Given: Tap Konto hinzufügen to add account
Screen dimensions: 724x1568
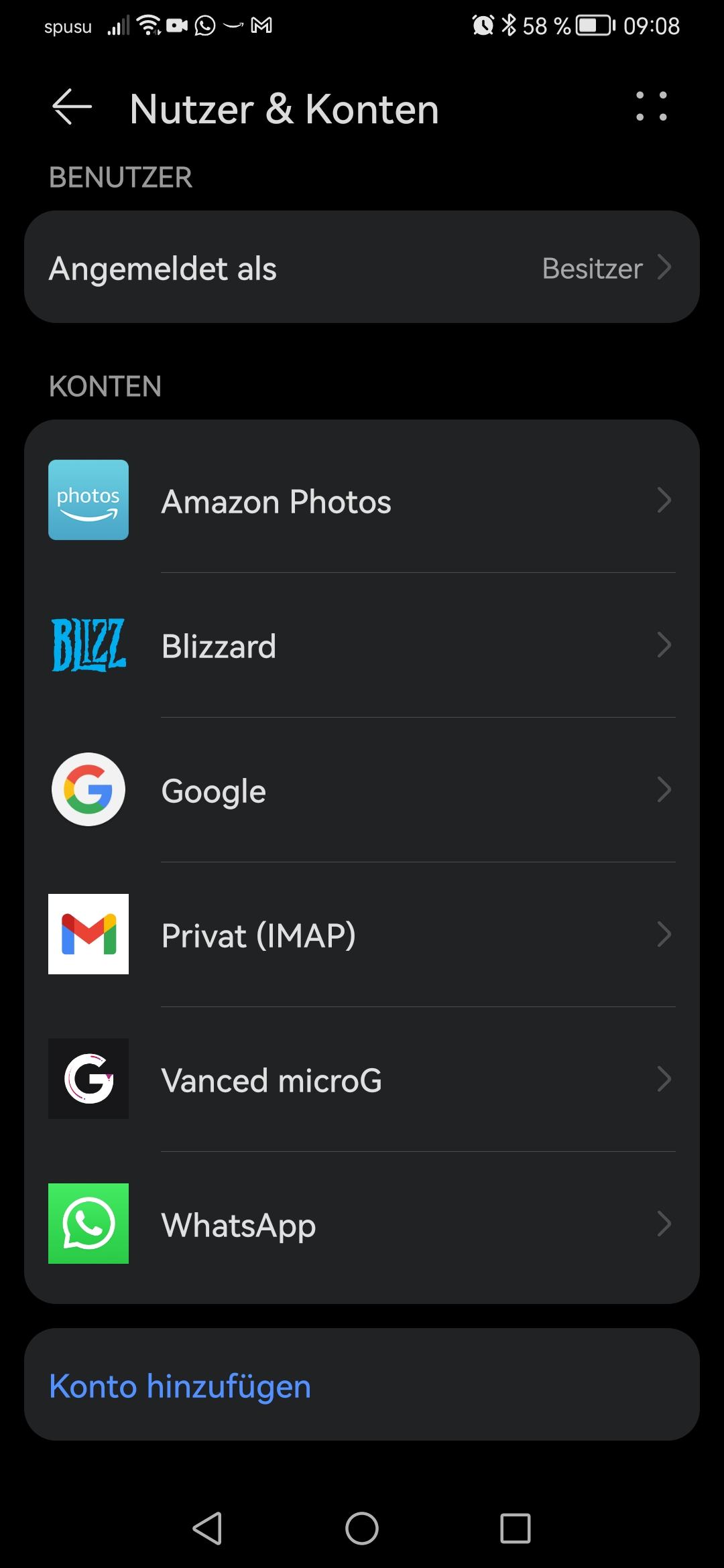Looking at the screenshot, I should point(180,1386).
